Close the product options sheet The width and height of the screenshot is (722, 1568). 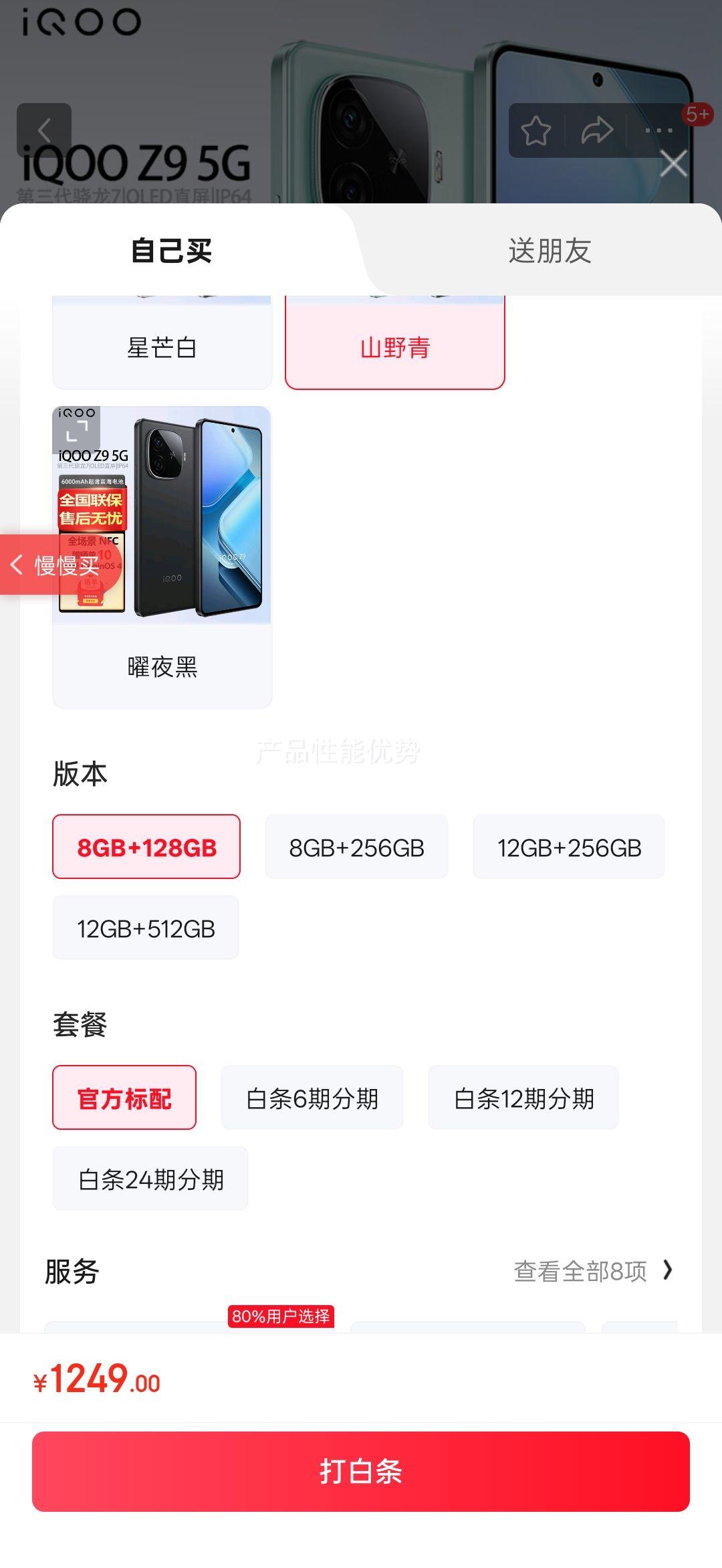tap(673, 163)
